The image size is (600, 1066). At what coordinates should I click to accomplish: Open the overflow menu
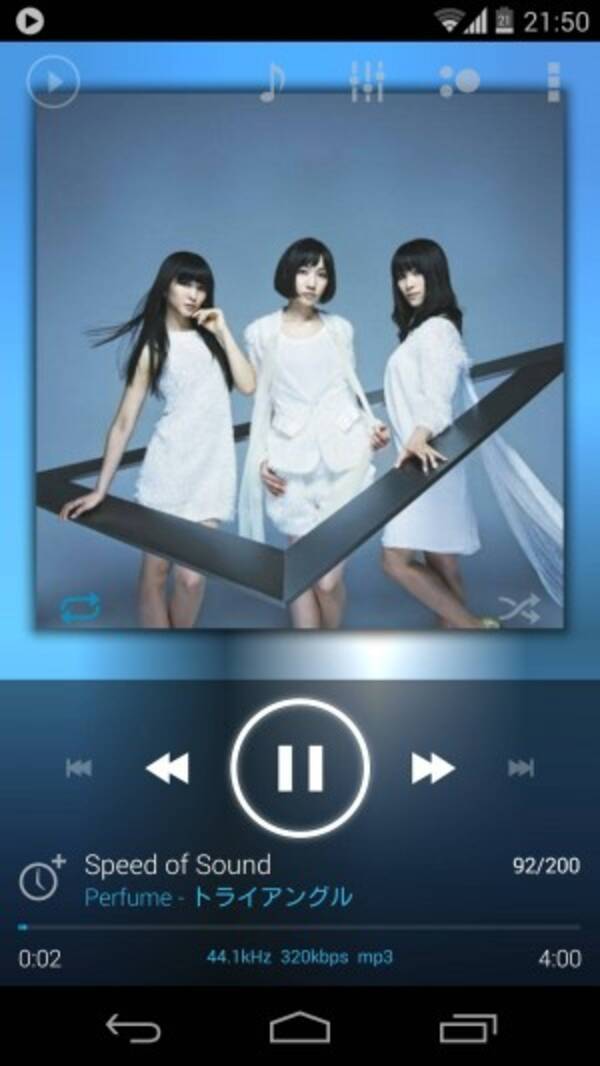click(x=551, y=82)
